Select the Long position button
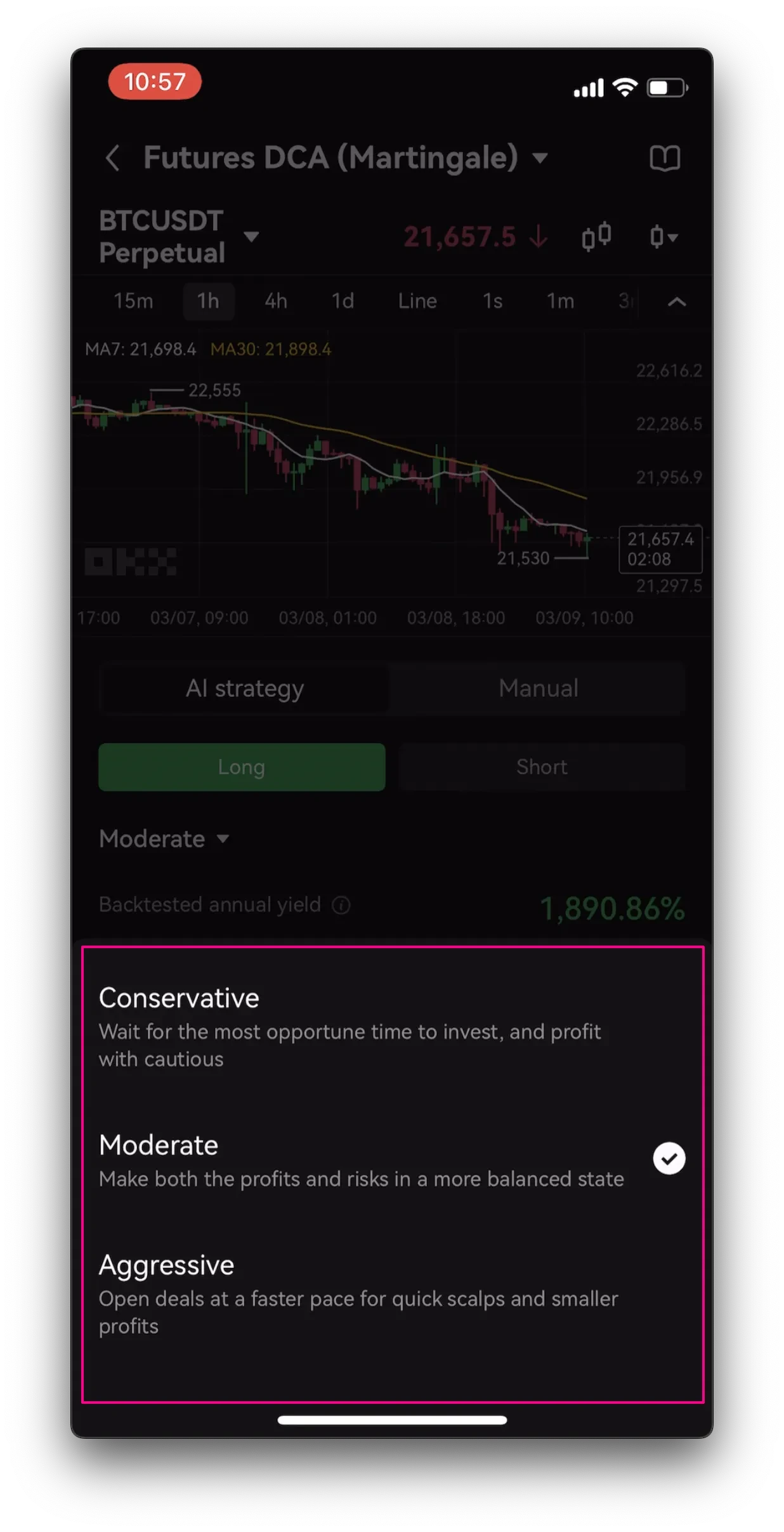784x1532 pixels. tap(242, 767)
